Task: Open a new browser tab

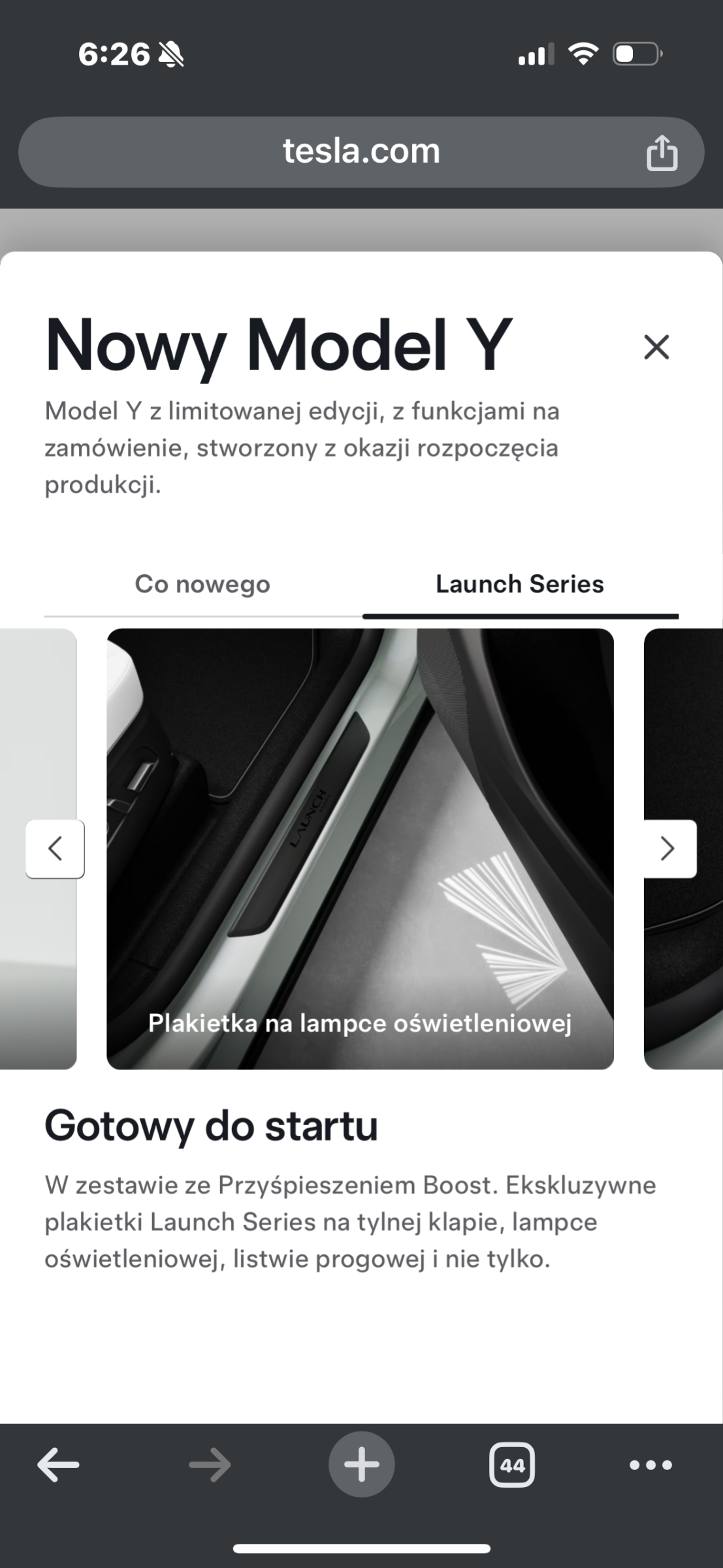Action: [x=361, y=1465]
